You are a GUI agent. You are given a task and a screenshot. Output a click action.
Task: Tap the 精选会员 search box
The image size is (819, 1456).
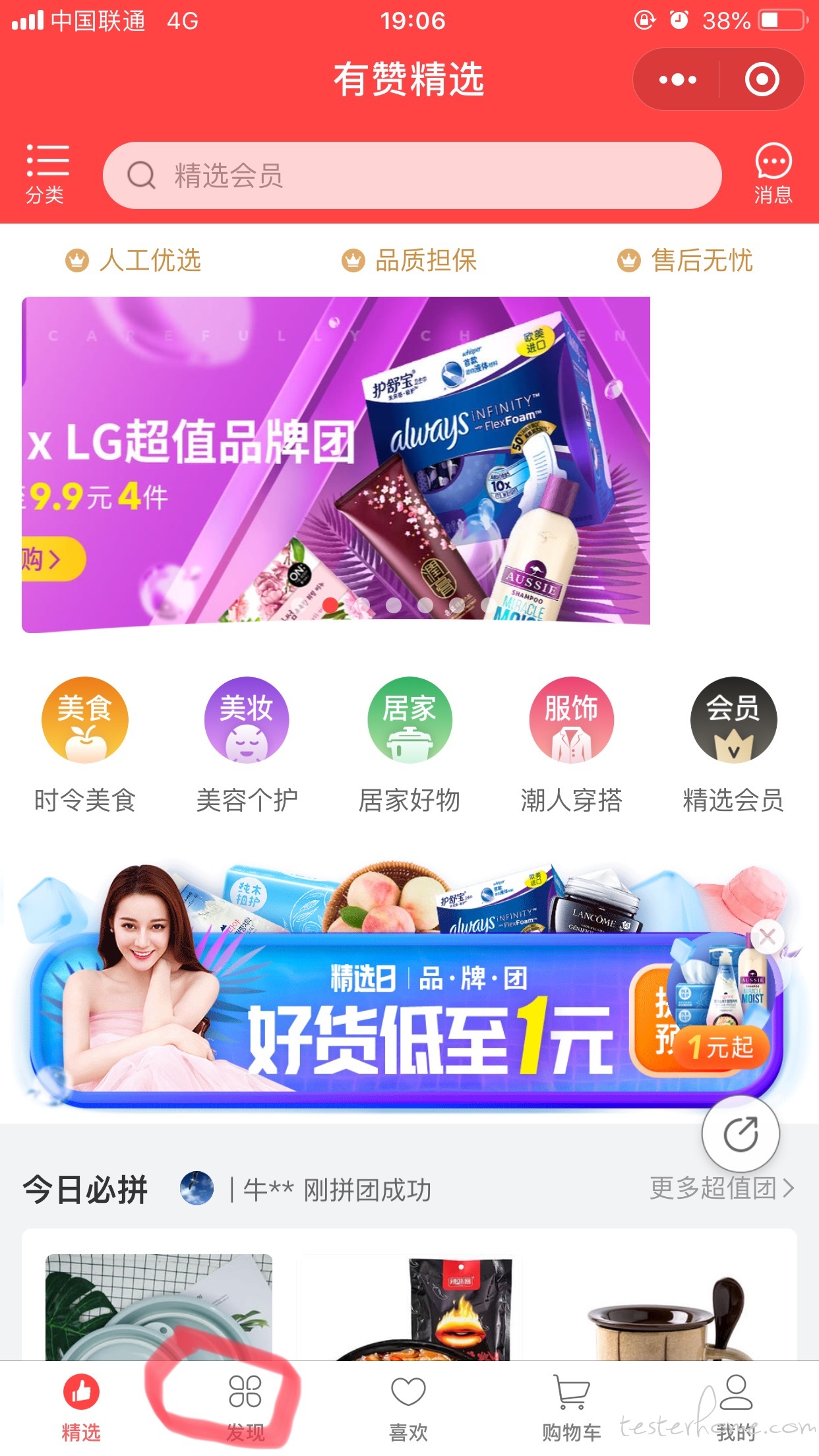[x=411, y=176]
